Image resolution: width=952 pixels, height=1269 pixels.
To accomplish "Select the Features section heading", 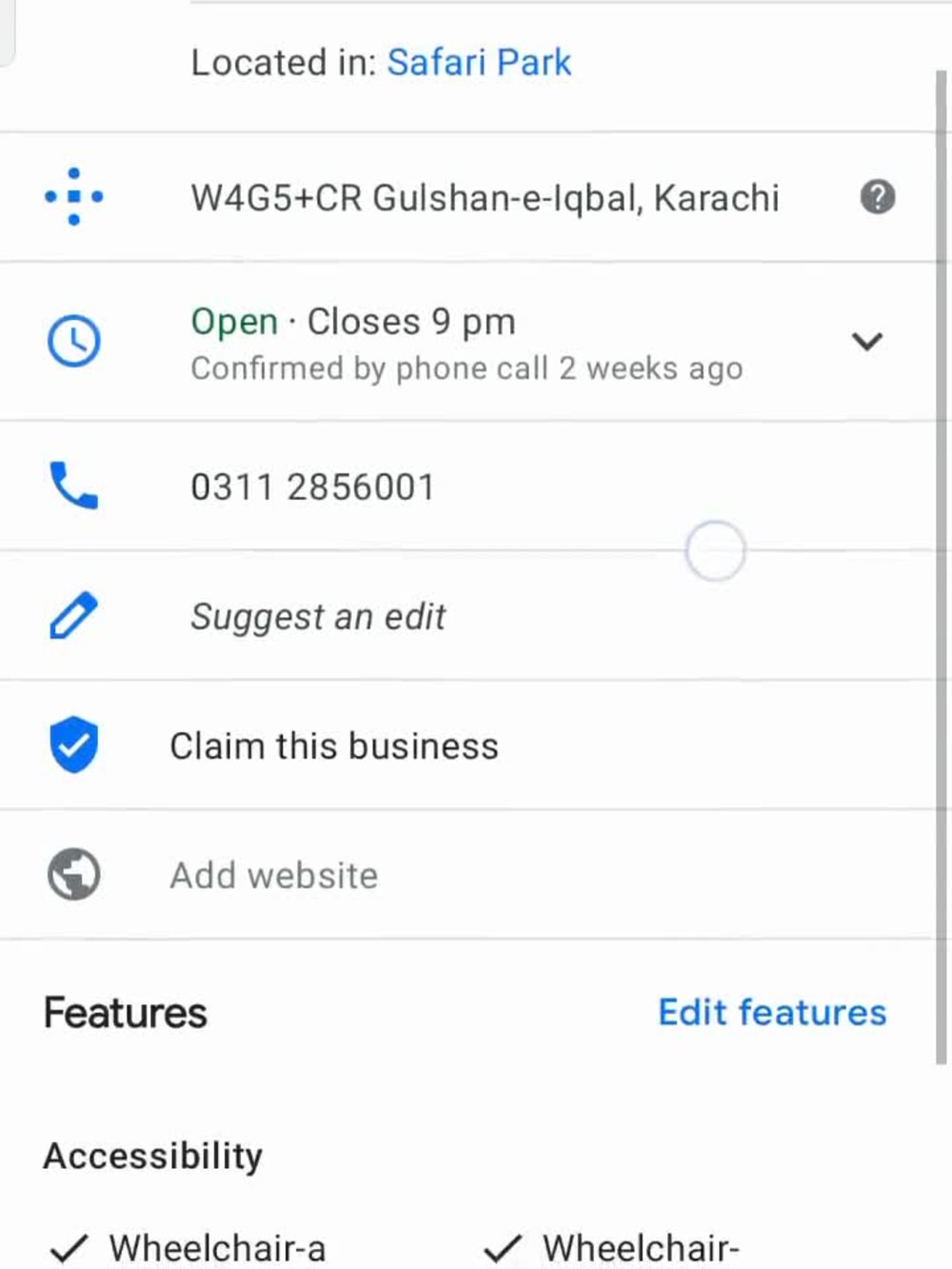I will (124, 1013).
